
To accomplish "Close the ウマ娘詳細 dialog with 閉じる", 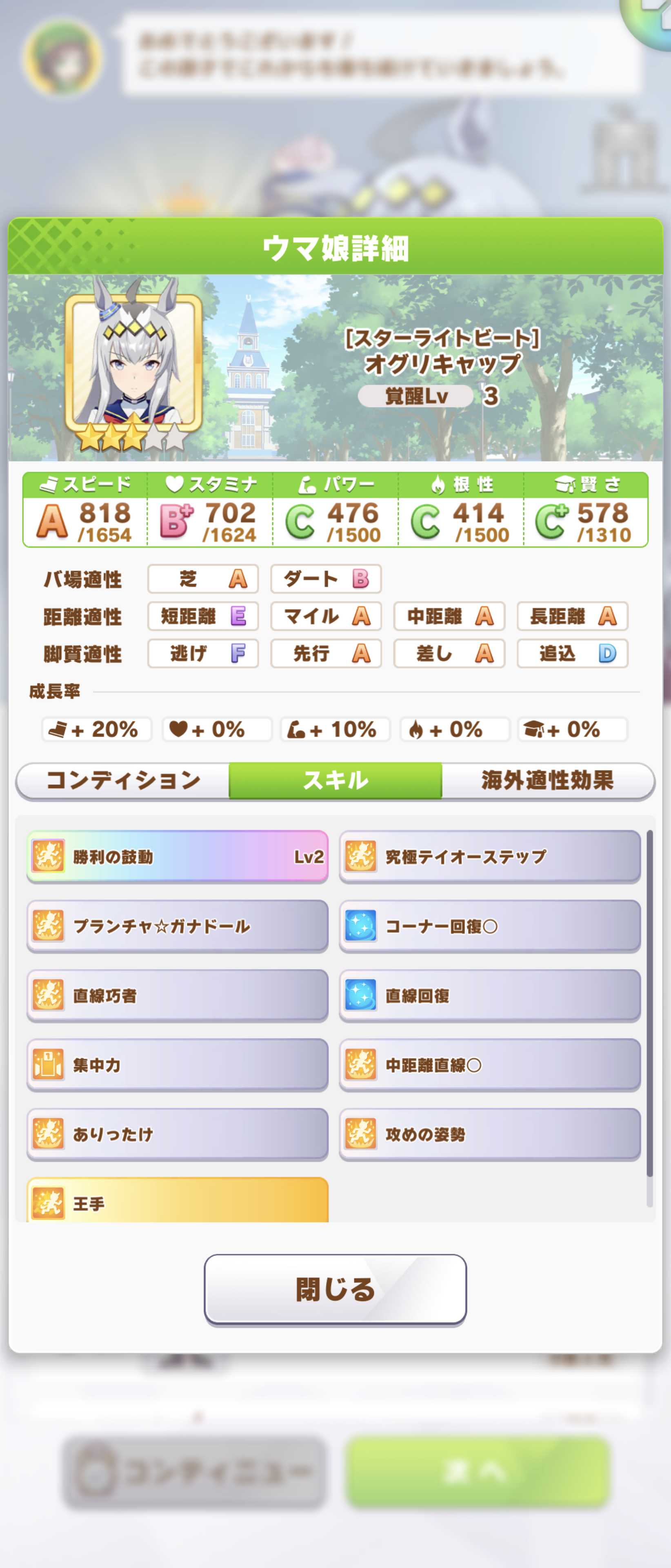I will coord(335,1289).
